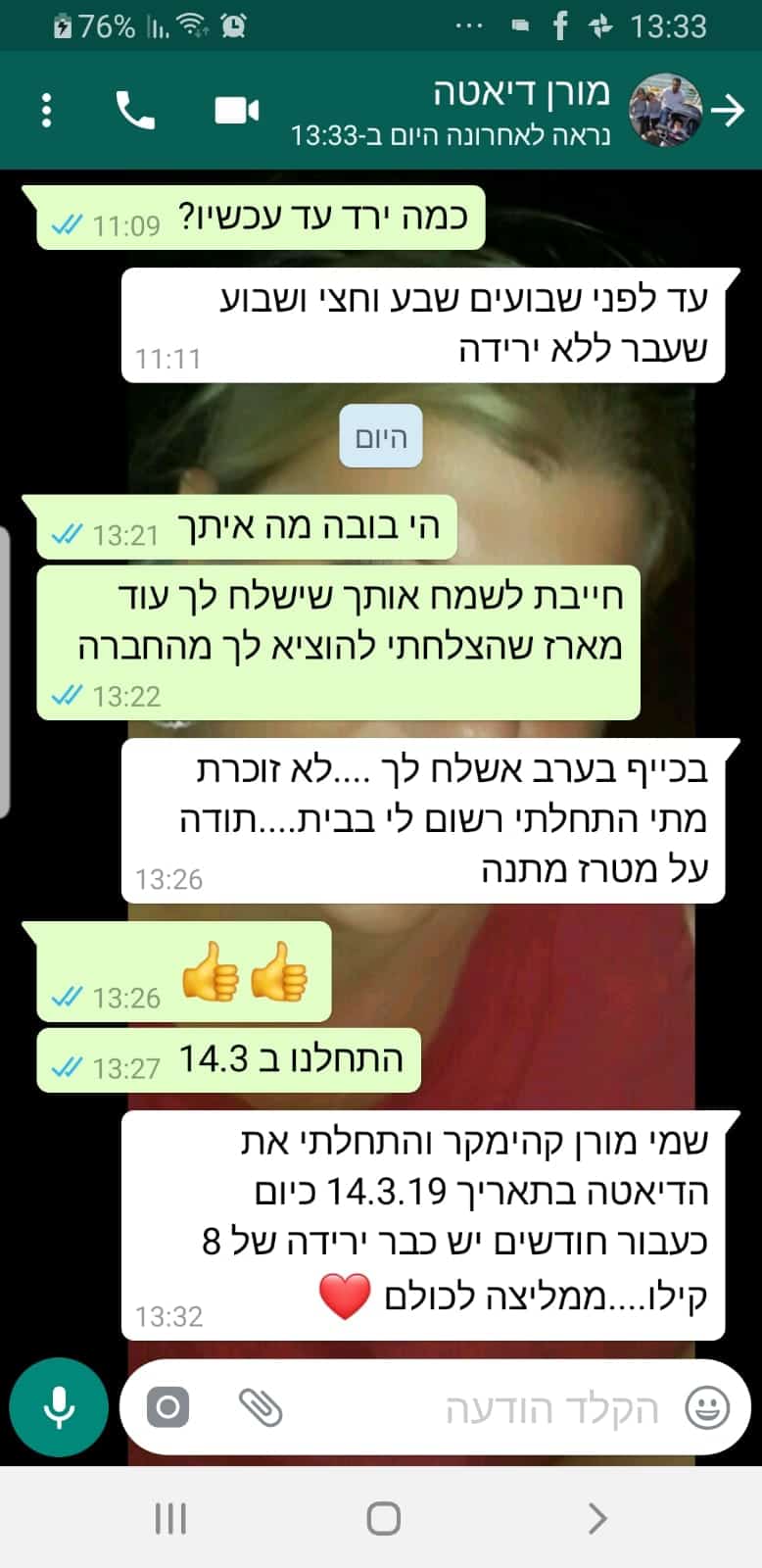The width and height of the screenshot is (762, 1568).
Task: Open the emoji picker
Action: pyautogui.click(x=707, y=1408)
